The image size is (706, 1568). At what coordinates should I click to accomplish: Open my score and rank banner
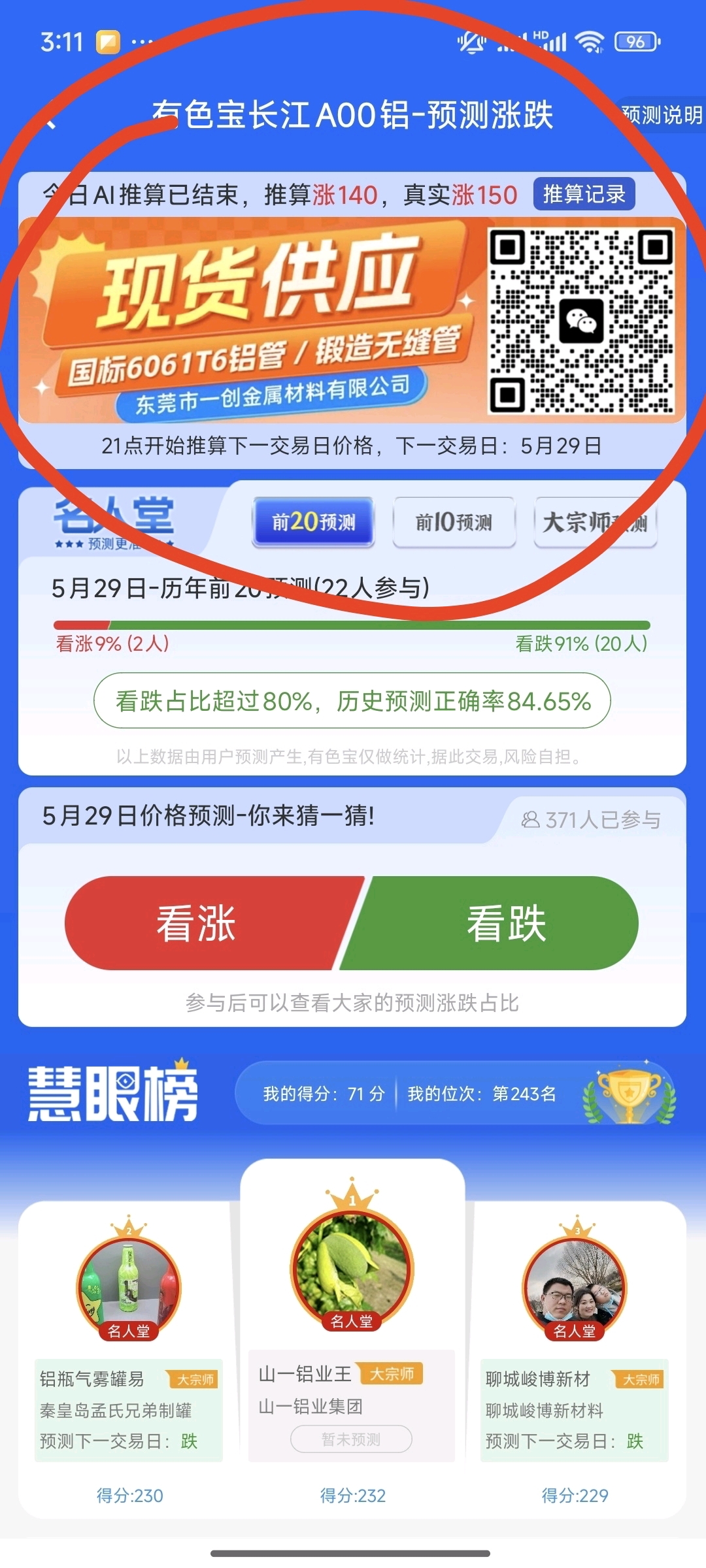455,1093
